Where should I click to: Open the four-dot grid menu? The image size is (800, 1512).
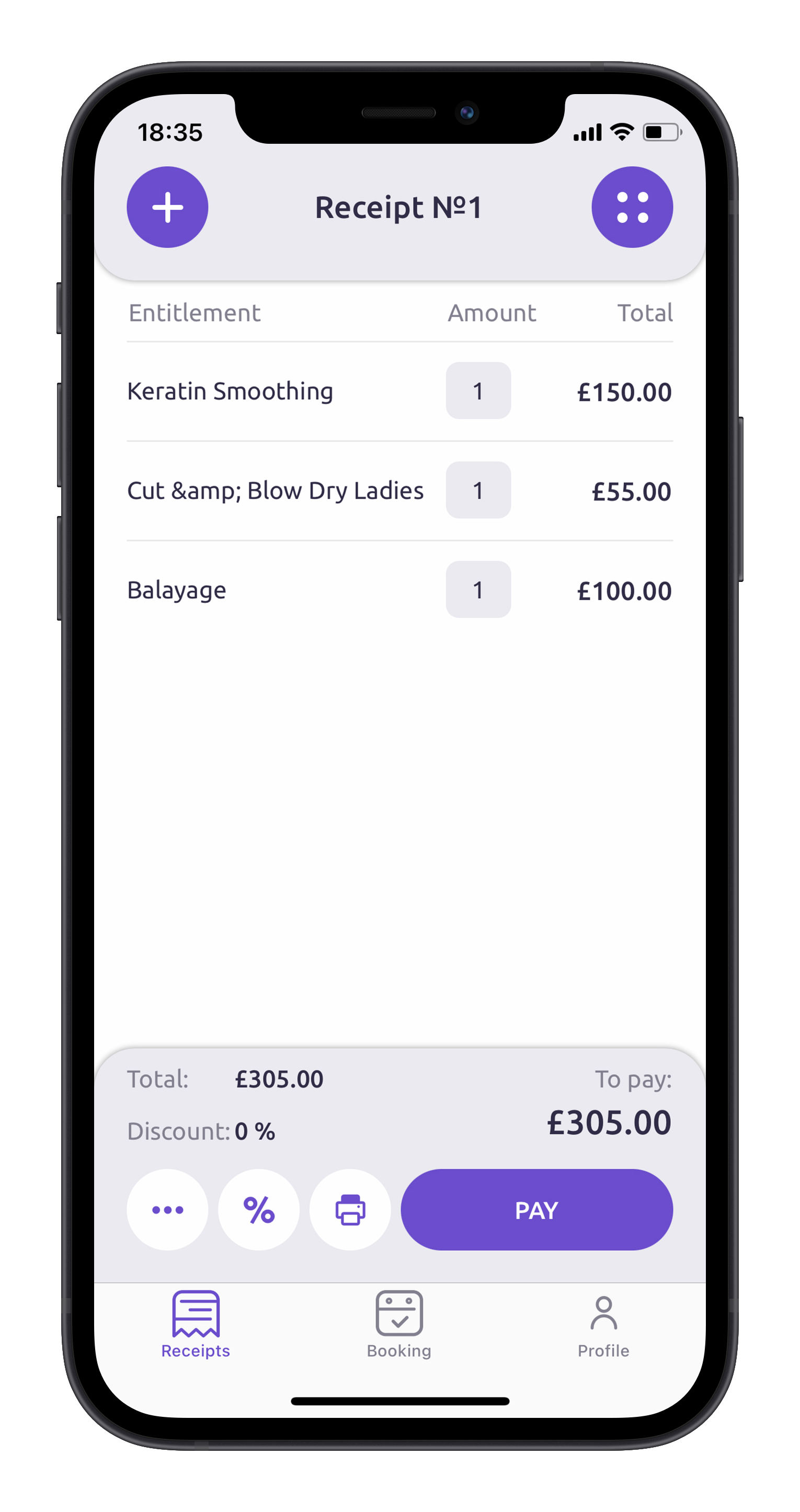point(632,207)
